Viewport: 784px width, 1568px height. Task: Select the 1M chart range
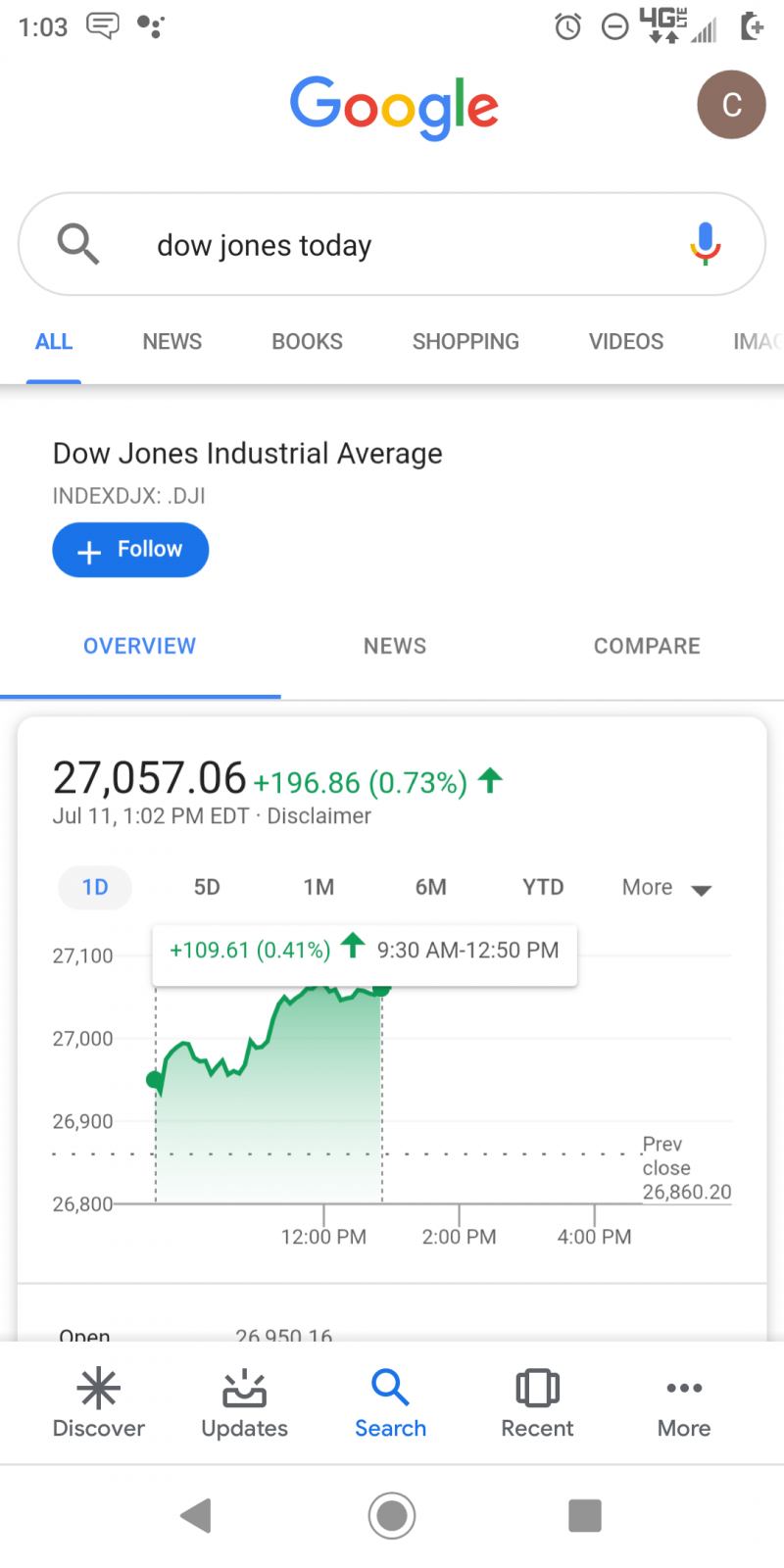tap(318, 887)
